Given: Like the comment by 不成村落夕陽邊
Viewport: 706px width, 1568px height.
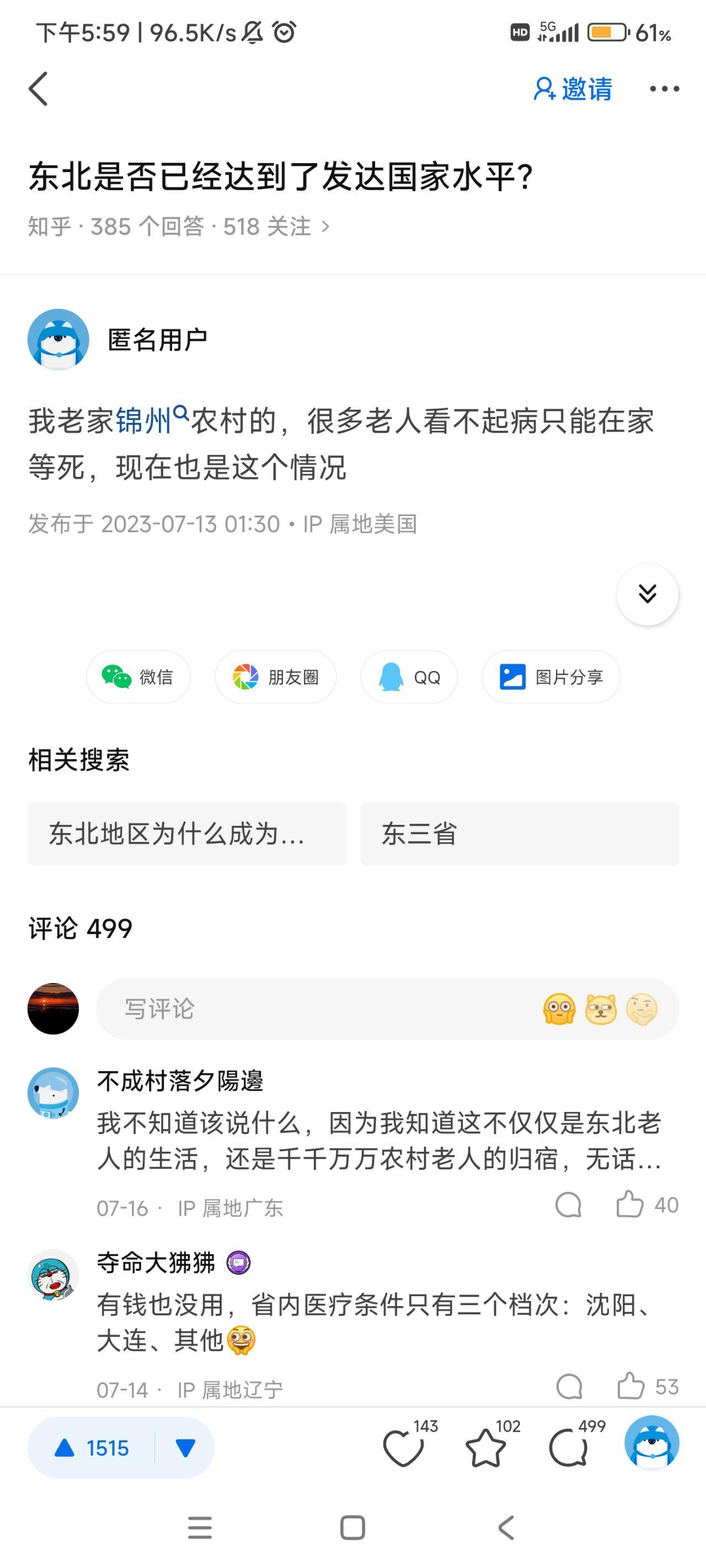Looking at the screenshot, I should click(631, 1205).
